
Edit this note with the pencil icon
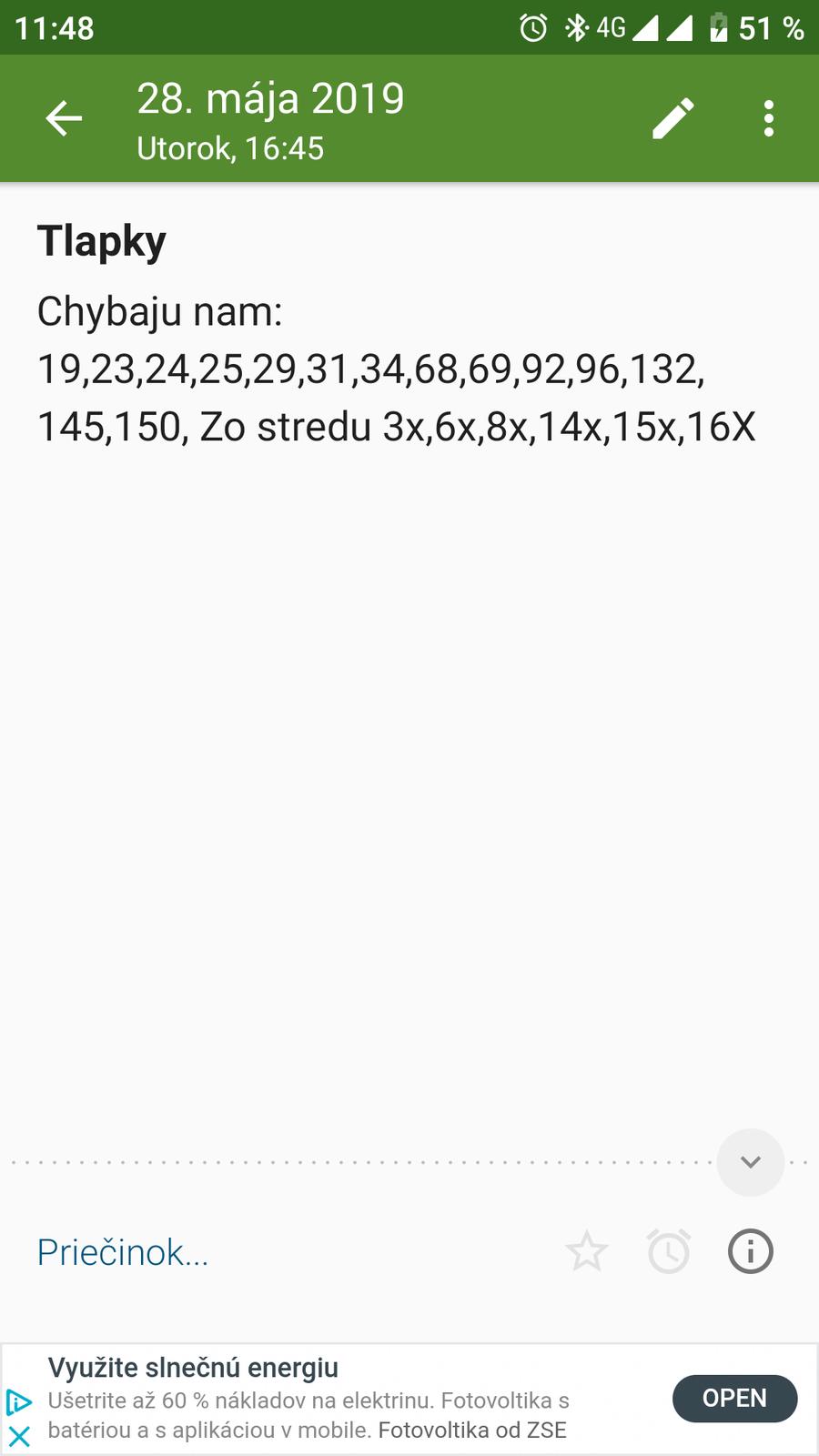(x=673, y=118)
